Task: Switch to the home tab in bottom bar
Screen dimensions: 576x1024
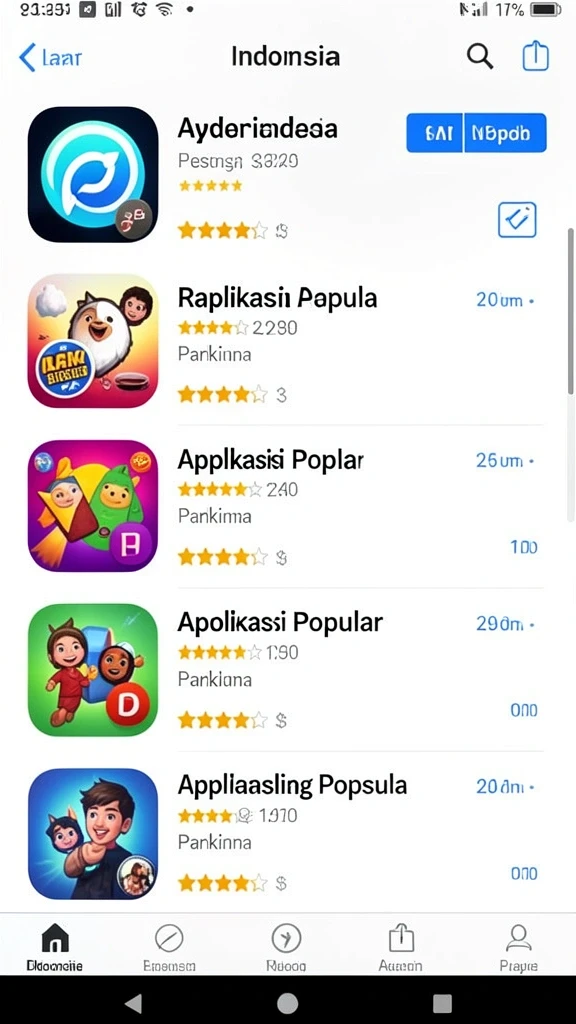Action: coord(55,948)
